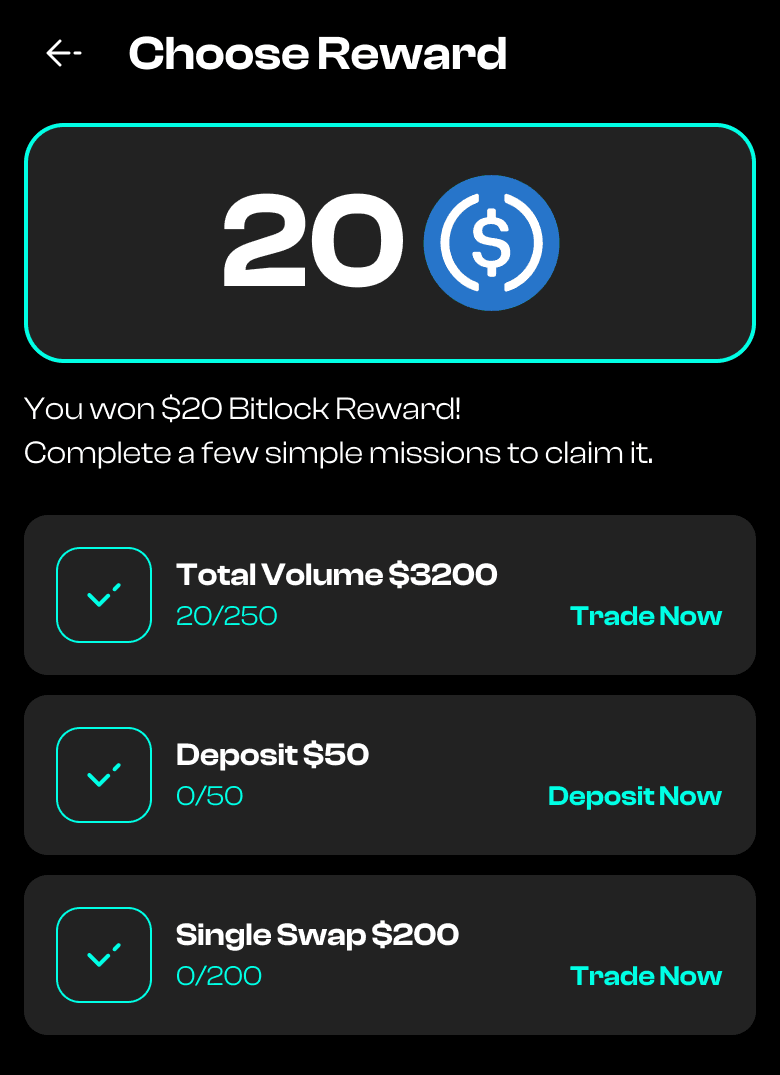Click Deposit Now to start depositing

[634, 796]
